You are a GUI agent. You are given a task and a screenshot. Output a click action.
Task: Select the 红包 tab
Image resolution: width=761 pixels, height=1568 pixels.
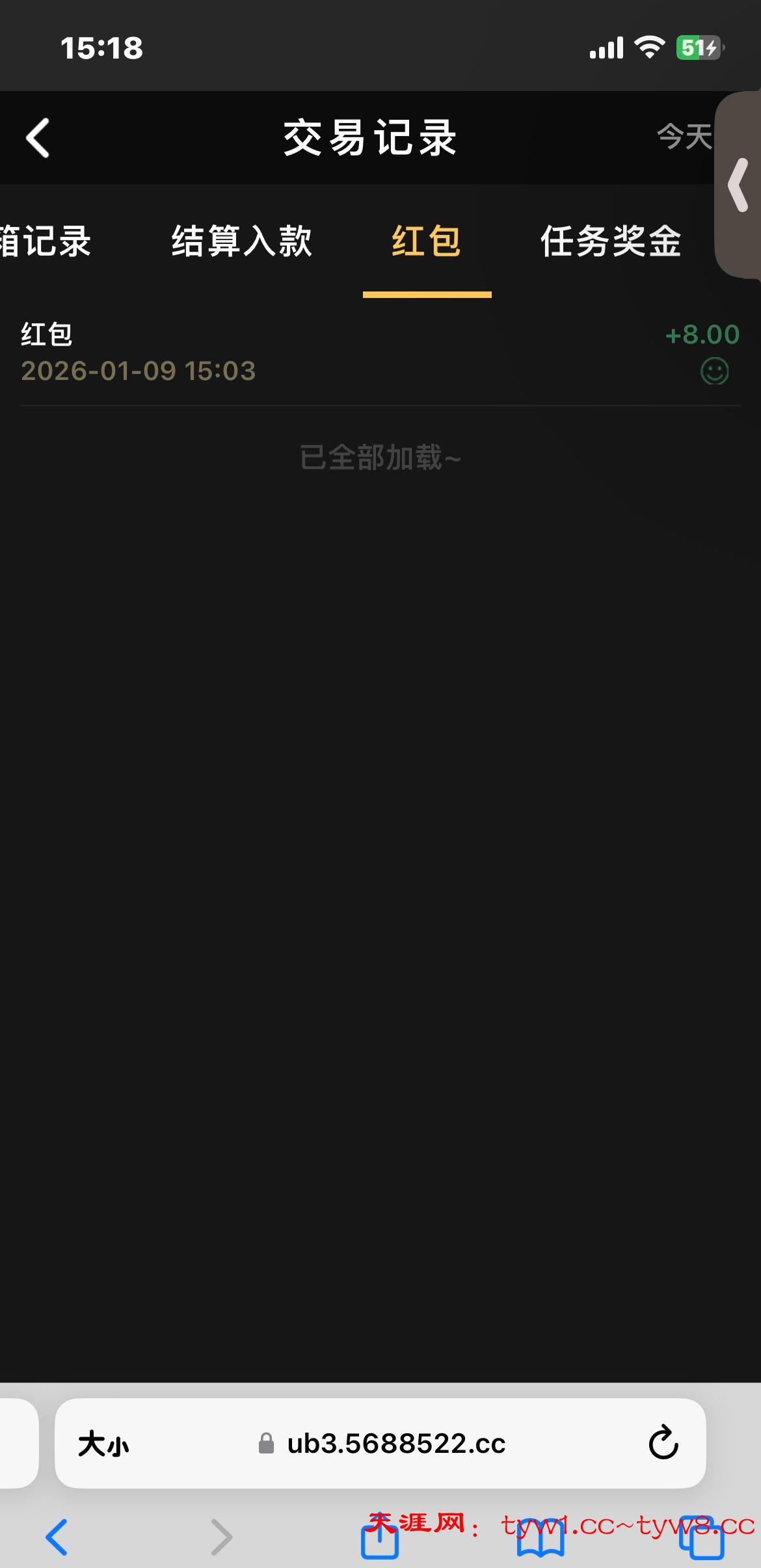[x=427, y=241]
